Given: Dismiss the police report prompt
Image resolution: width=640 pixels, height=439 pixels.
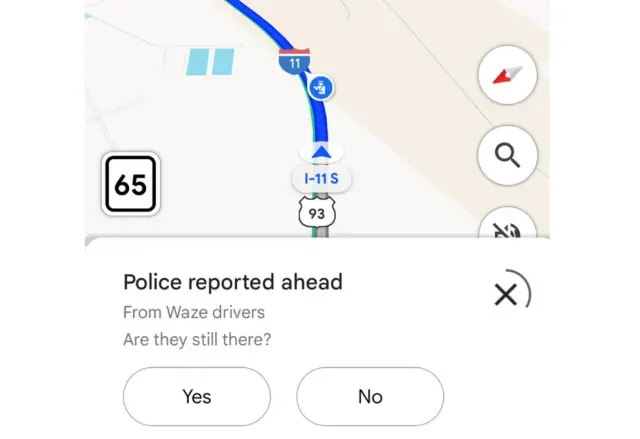Looking at the screenshot, I should pyautogui.click(x=506, y=294).
